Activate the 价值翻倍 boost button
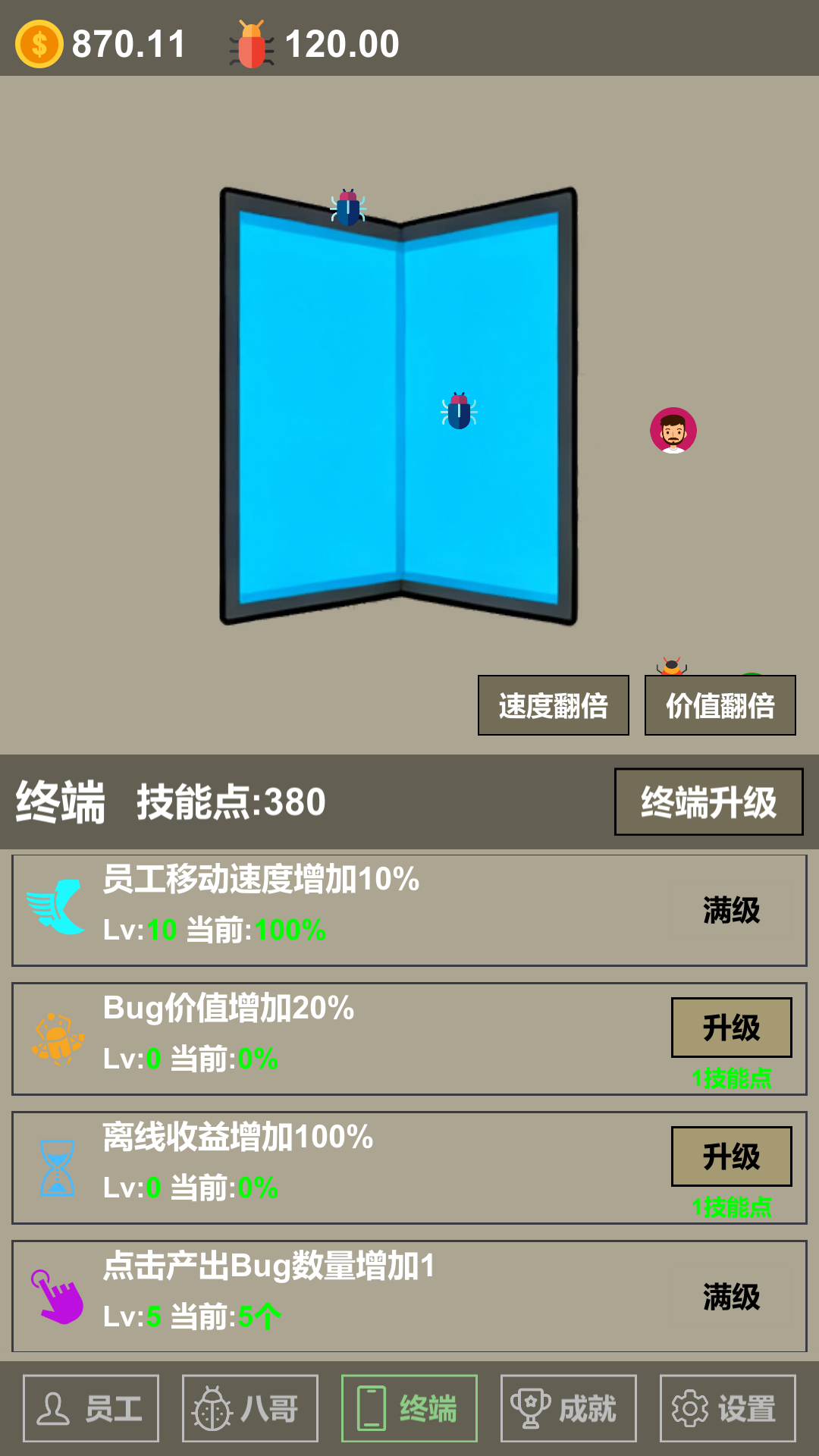The width and height of the screenshot is (819, 1456). (x=720, y=704)
